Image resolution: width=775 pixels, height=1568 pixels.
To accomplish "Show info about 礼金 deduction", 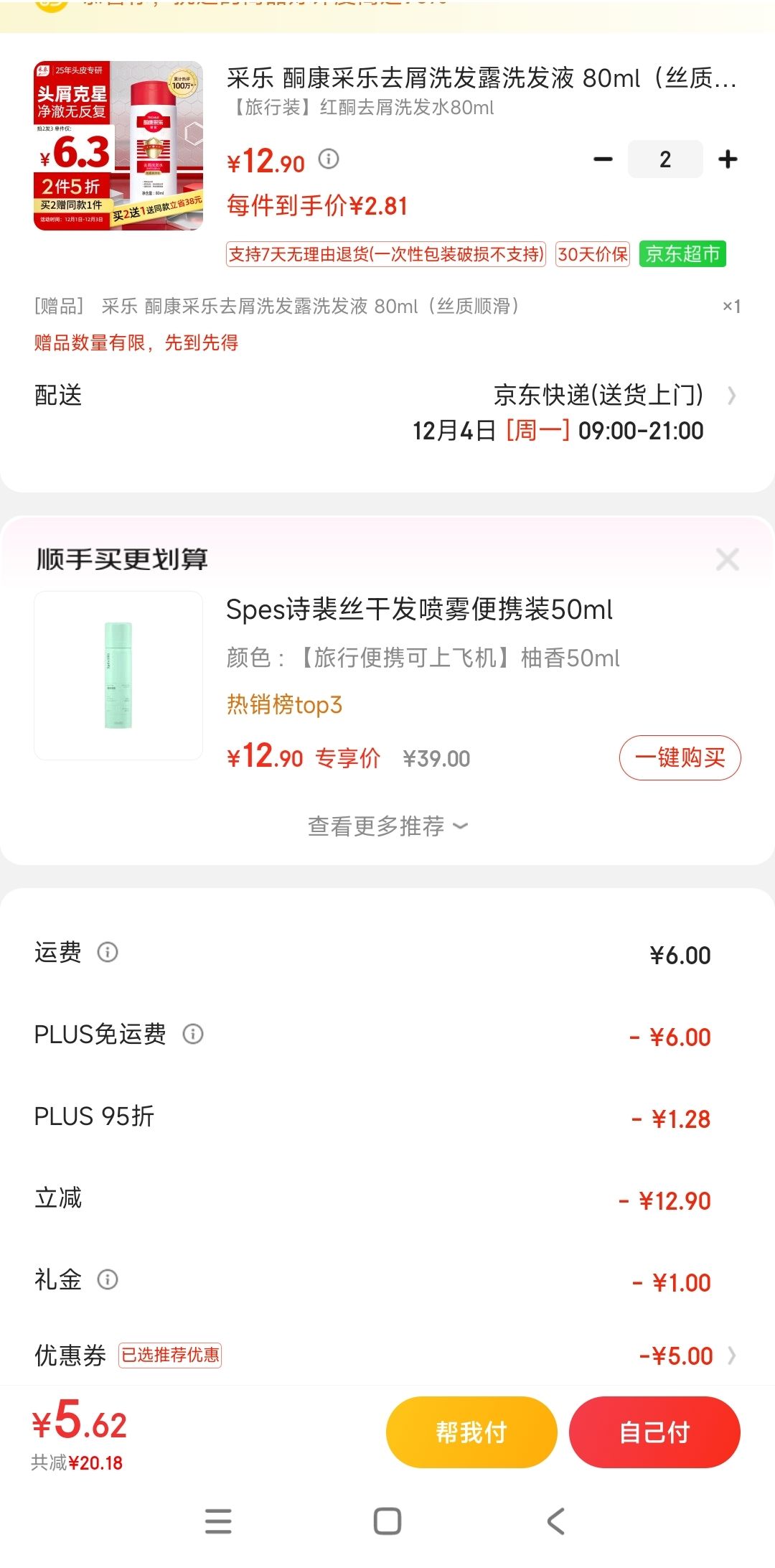I will (108, 1279).
